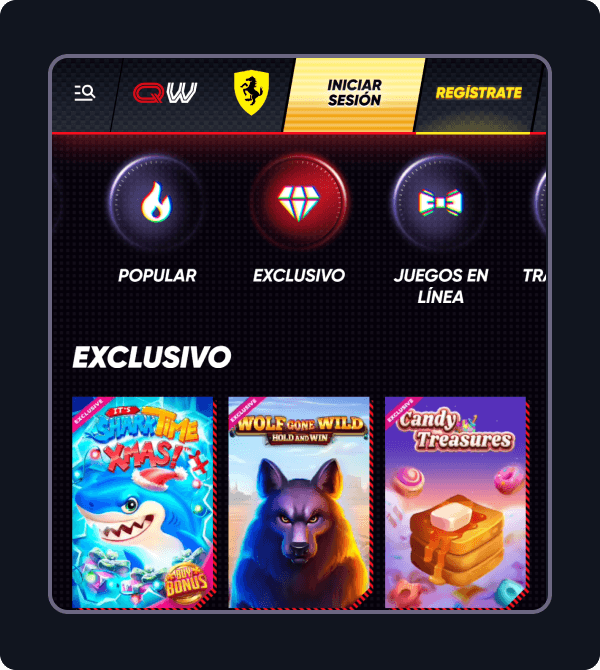Viewport: 600px width, 670px height.
Task: Select the Popular games category
Action: pyautogui.click(x=156, y=204)
